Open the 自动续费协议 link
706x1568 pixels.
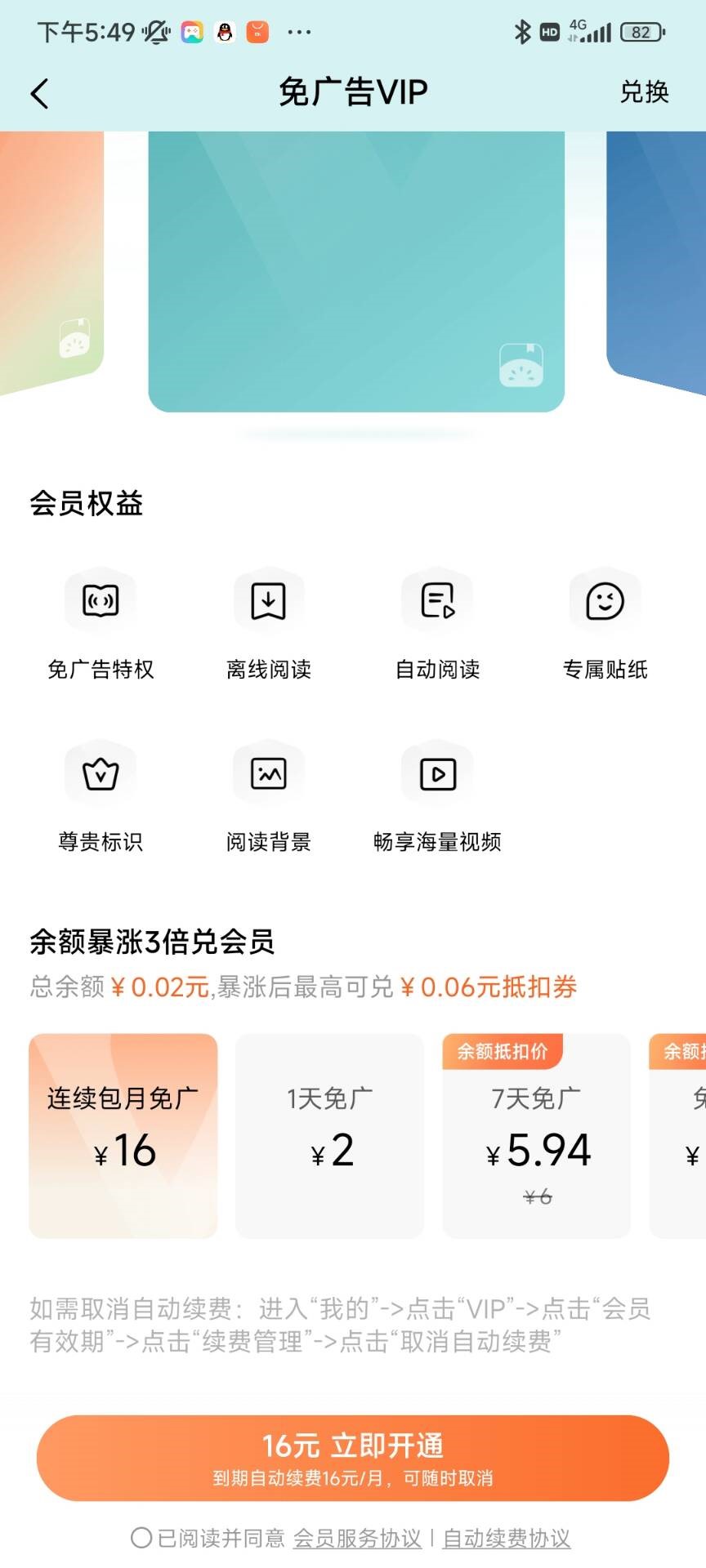(x=506, y=1539)
